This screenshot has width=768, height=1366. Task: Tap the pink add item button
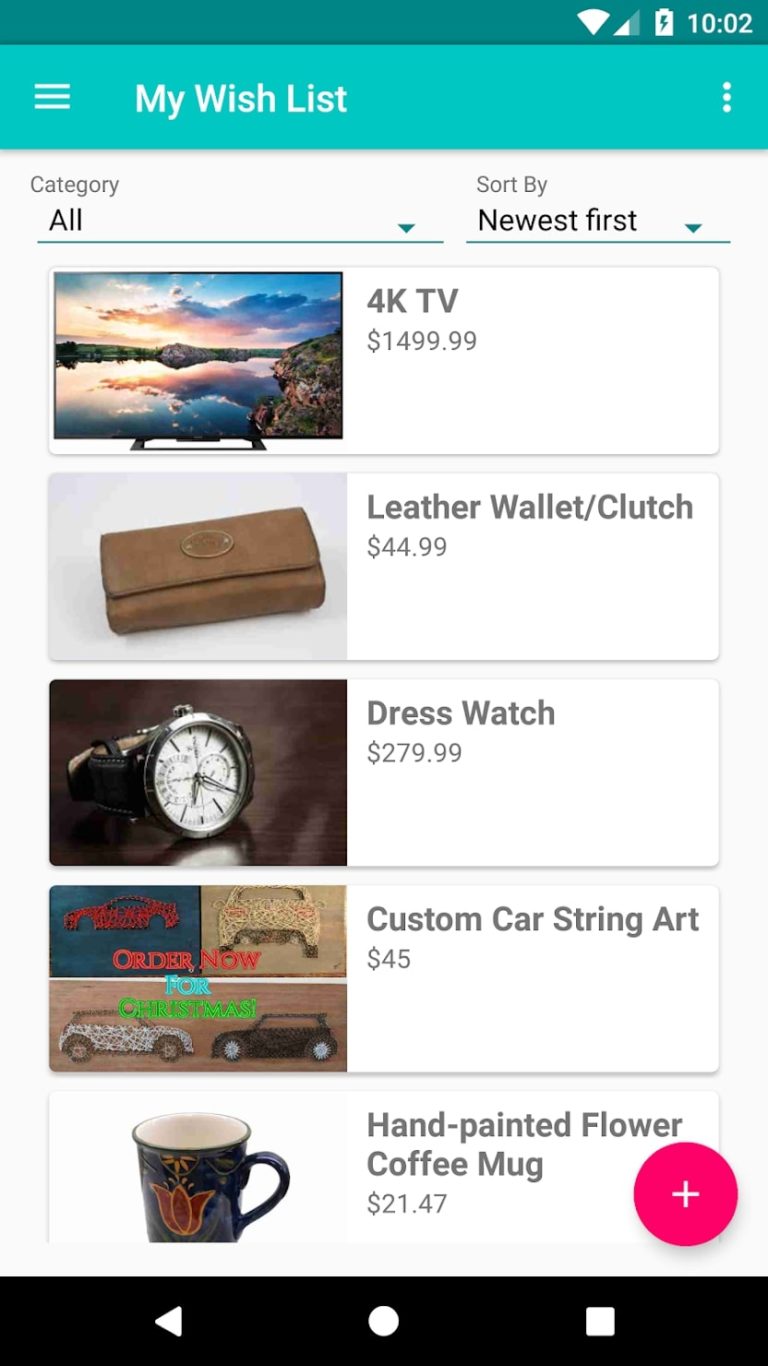686,1194
